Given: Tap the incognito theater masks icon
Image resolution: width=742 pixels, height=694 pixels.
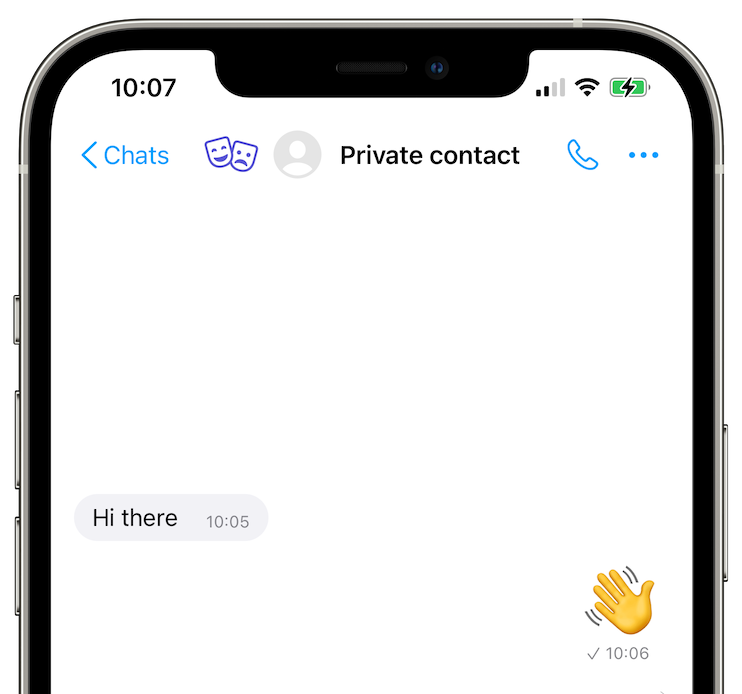Looking at the screenshot, I should (x=232, y=154).
